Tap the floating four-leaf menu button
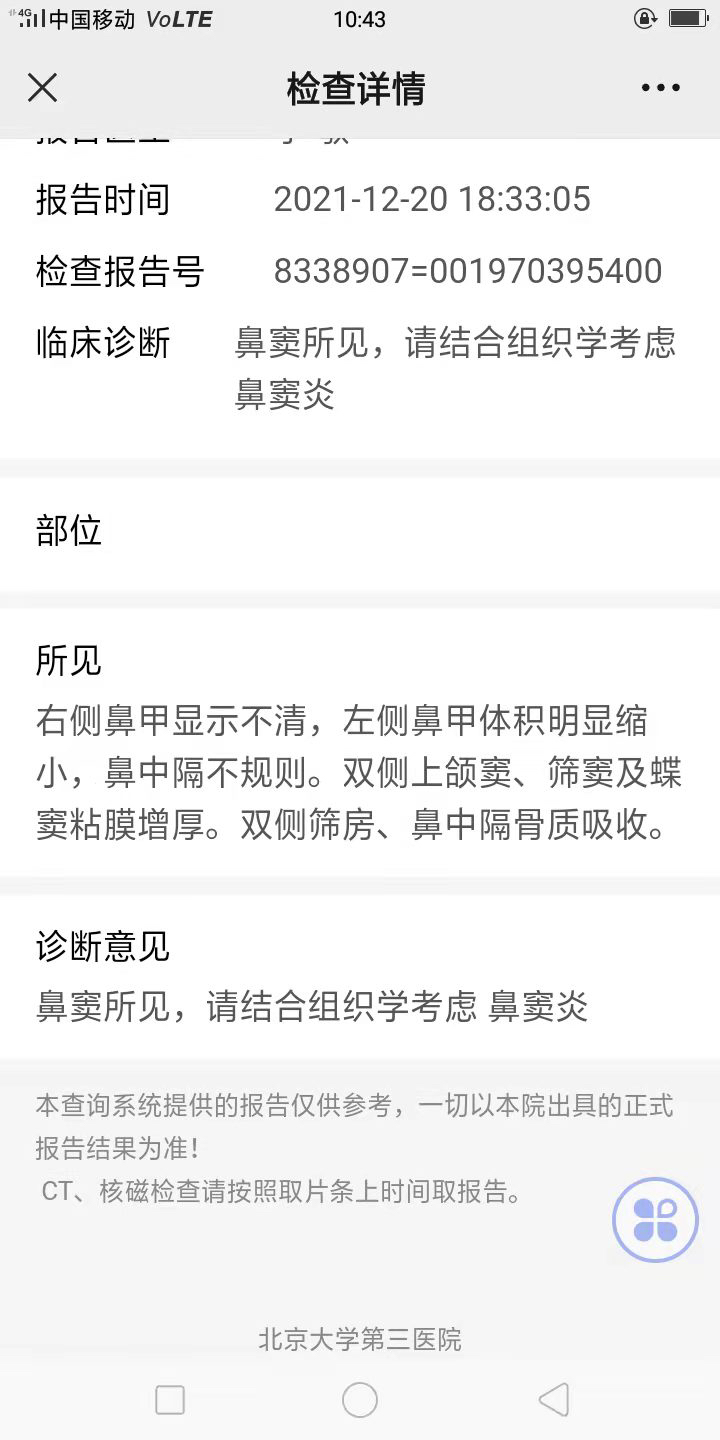Image resolution: width=720 pixels, height=1440 pixels. [x=655, y=1220]
